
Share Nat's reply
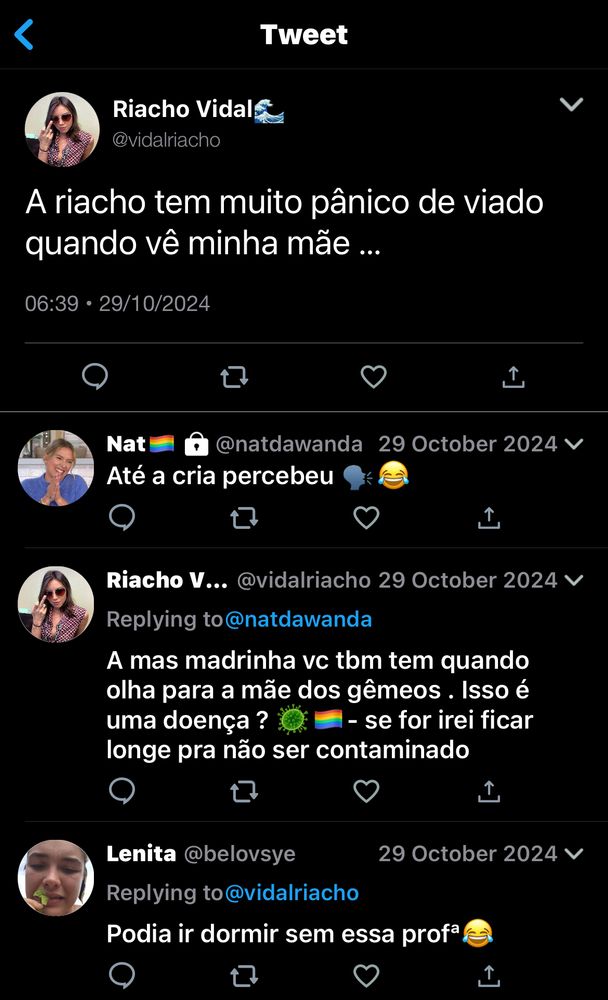[x=488, y=517]
